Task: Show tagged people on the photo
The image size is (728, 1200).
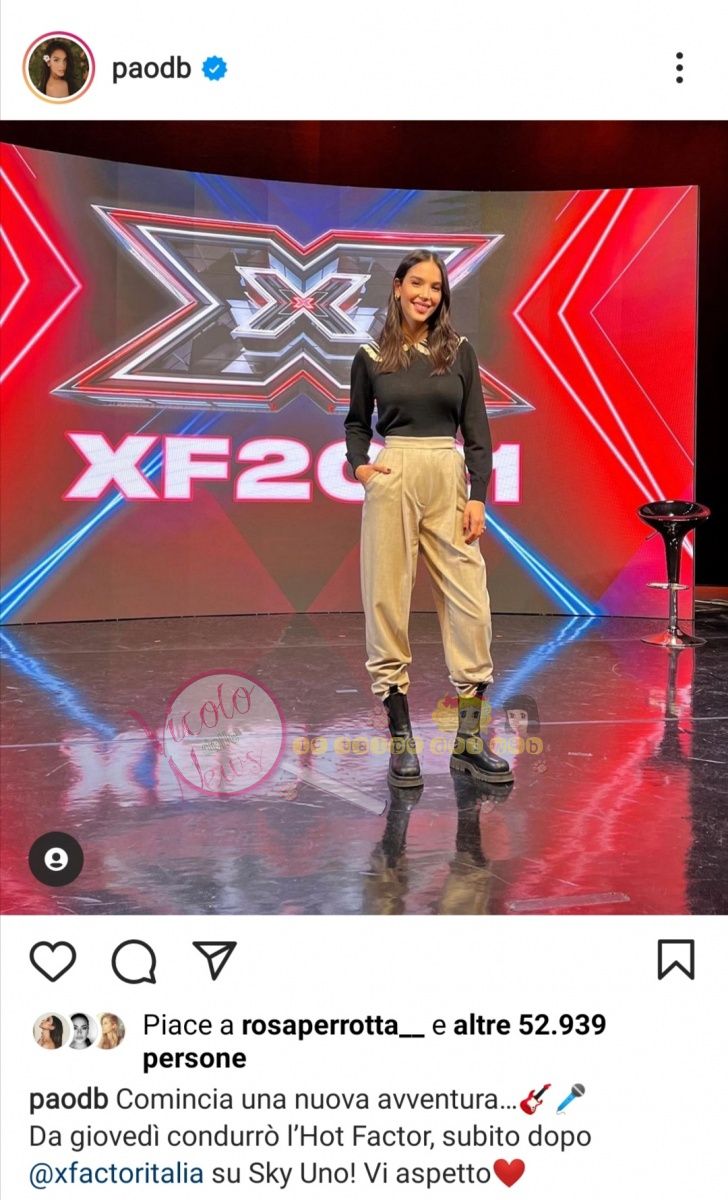Action: [56, 859]
